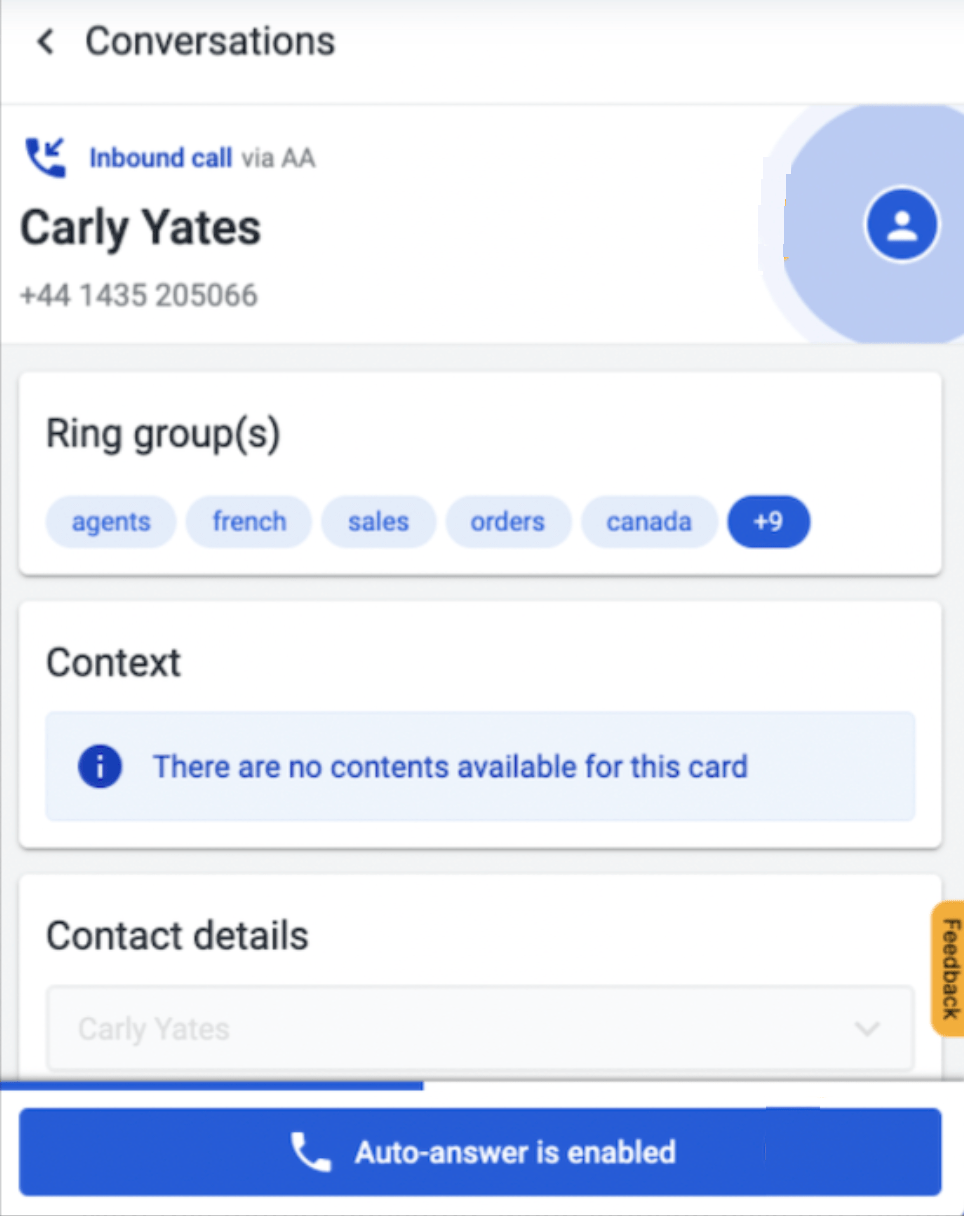The width and height of the screenshot is (964, 1216).
Task: Open the Feedback side tab
Action: (949, 968)
